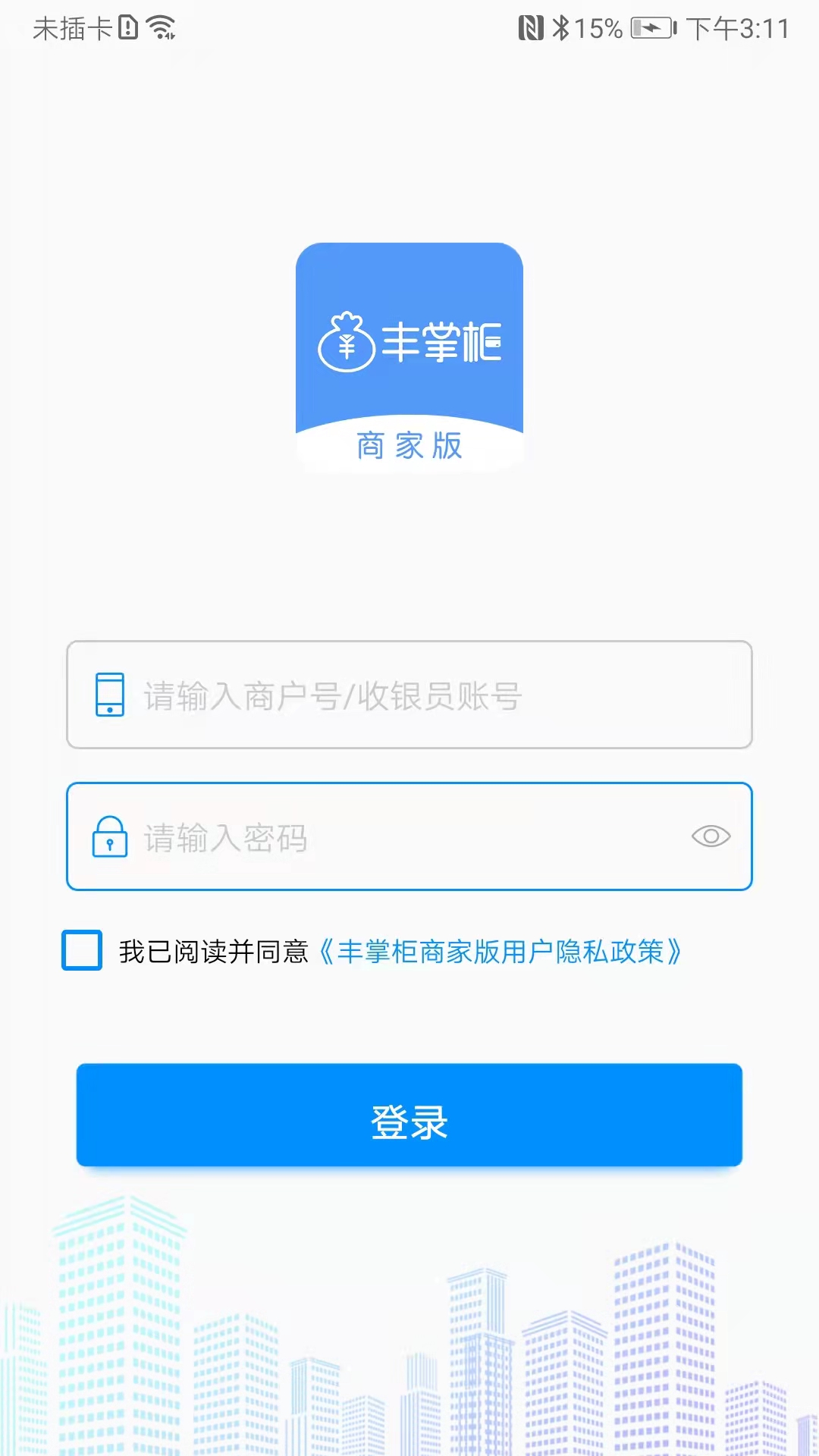Tap the 登录 login button
This screenshot has width=819, height=1456.
pyautogui.click(x=409, y=1115)
